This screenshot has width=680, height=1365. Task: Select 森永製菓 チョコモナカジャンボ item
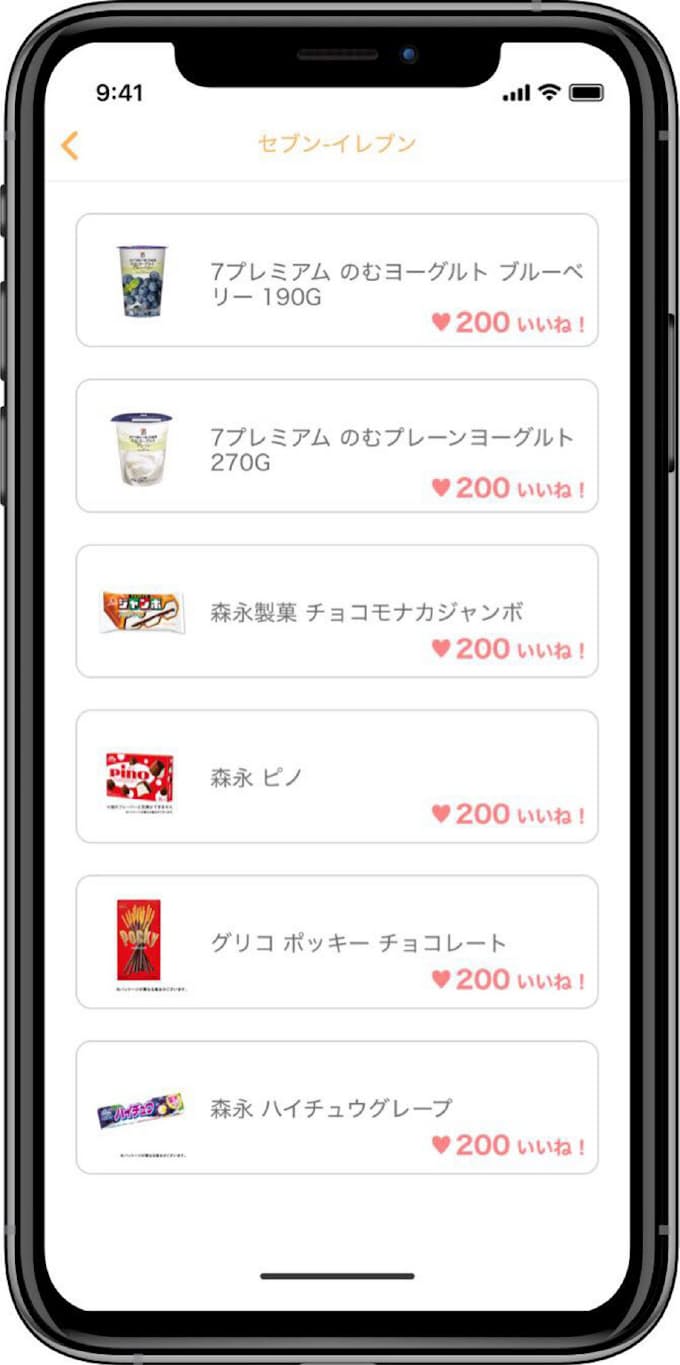tap(337, 611)
